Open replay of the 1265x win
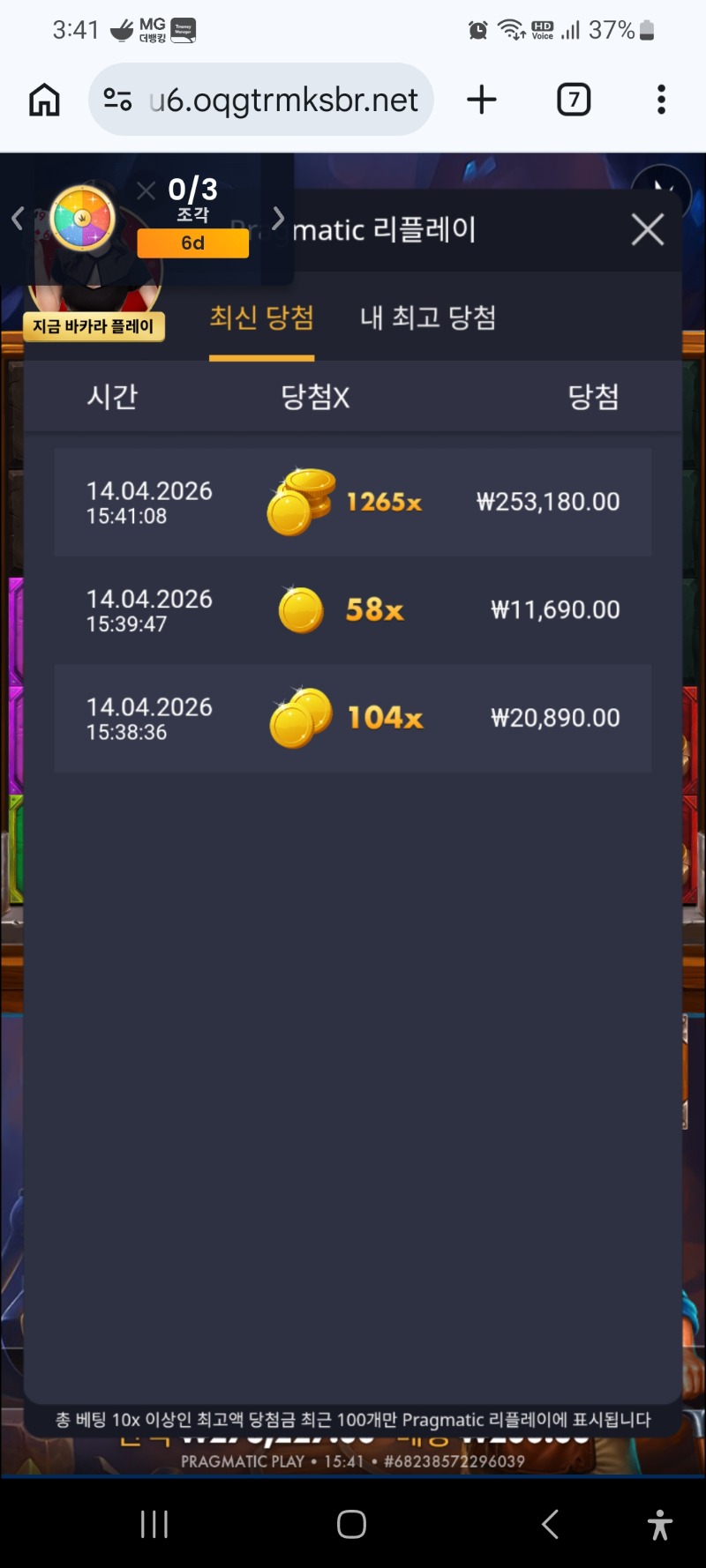 pos(353,502)
